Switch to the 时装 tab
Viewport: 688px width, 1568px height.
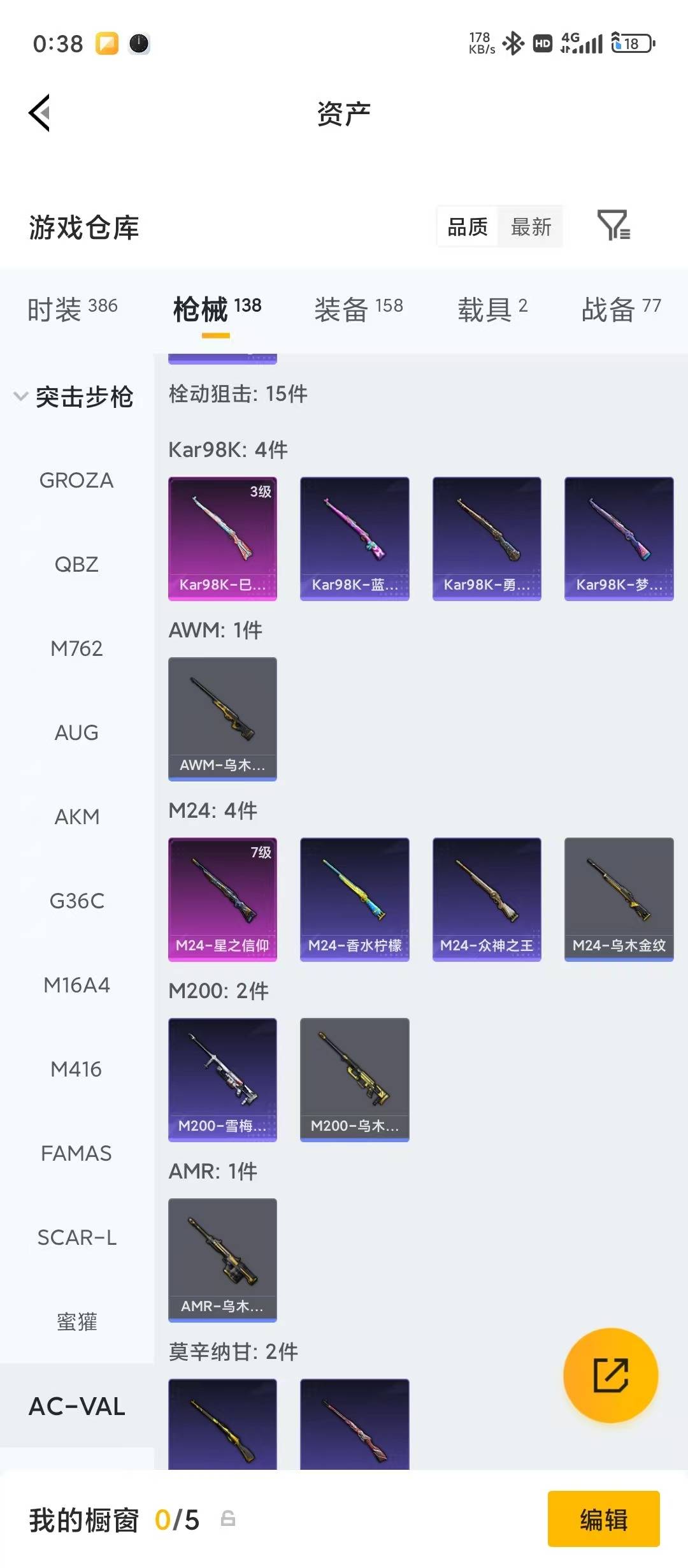(x=72, y=309)
